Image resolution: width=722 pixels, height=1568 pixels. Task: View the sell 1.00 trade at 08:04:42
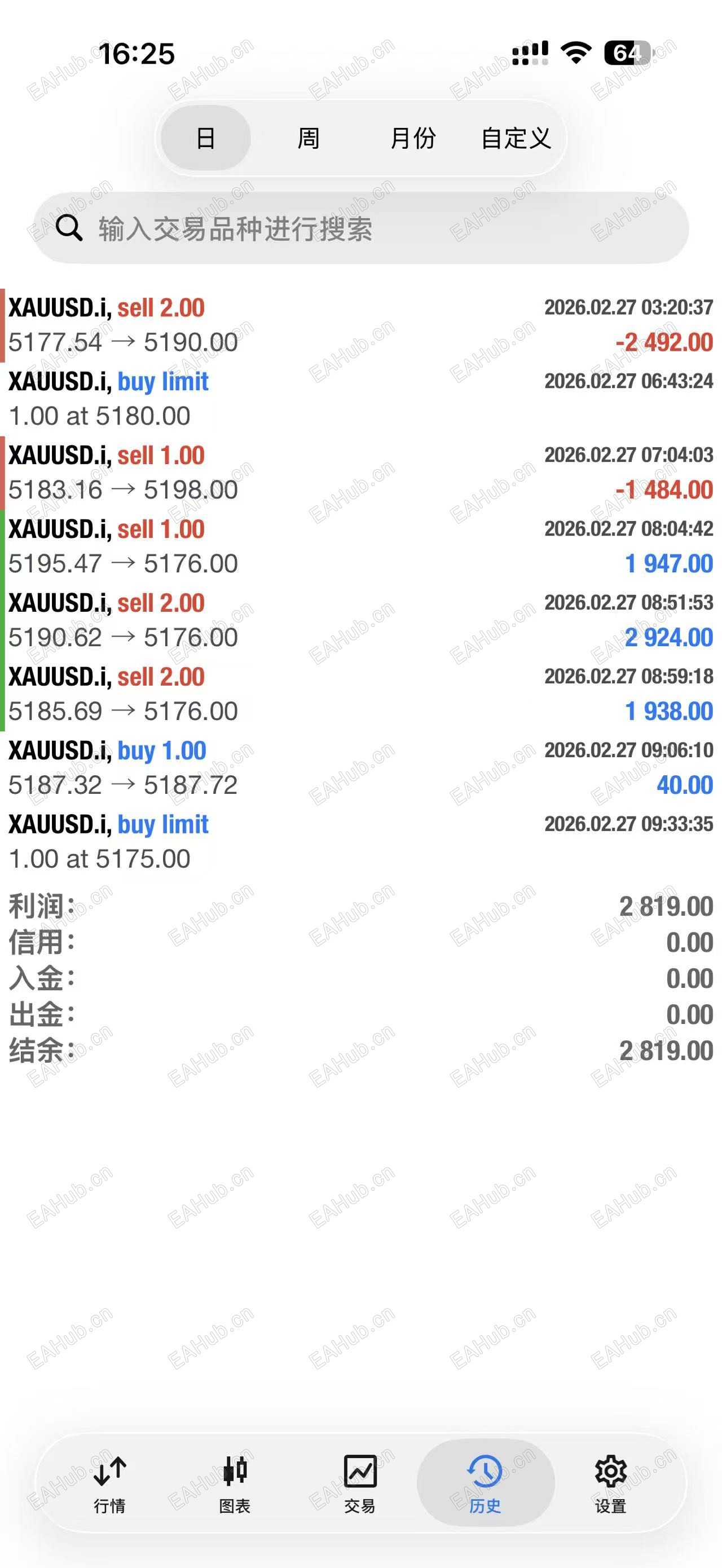pyautogui.click(x=361, y=546)
